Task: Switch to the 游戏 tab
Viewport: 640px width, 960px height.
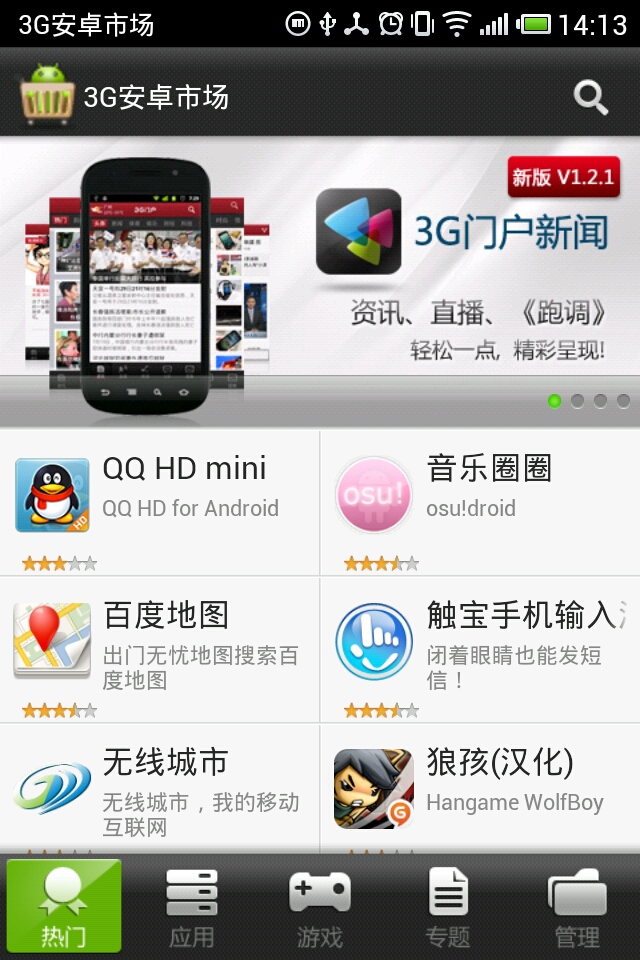Action: click(x=320, y=906)
